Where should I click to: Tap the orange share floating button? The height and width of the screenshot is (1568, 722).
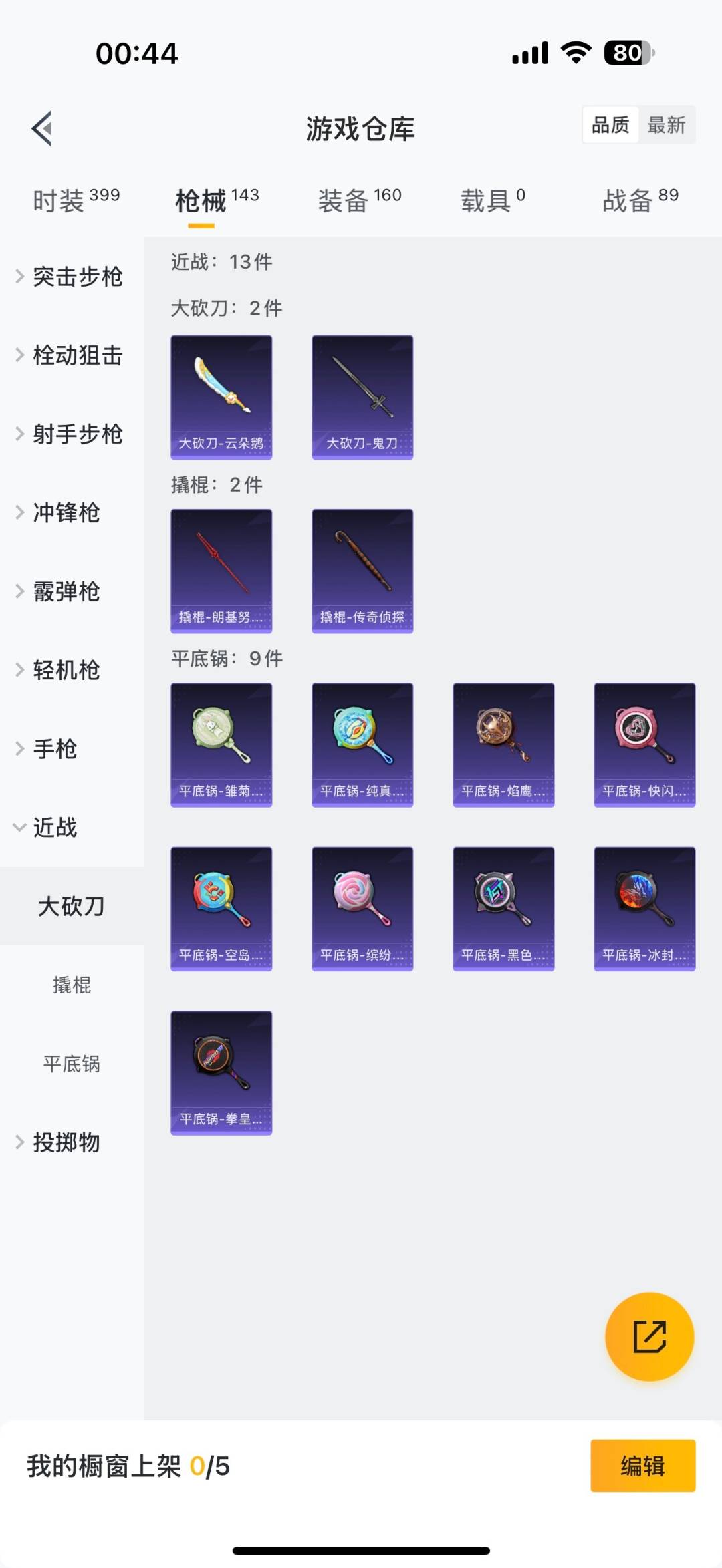point(649,1337)
